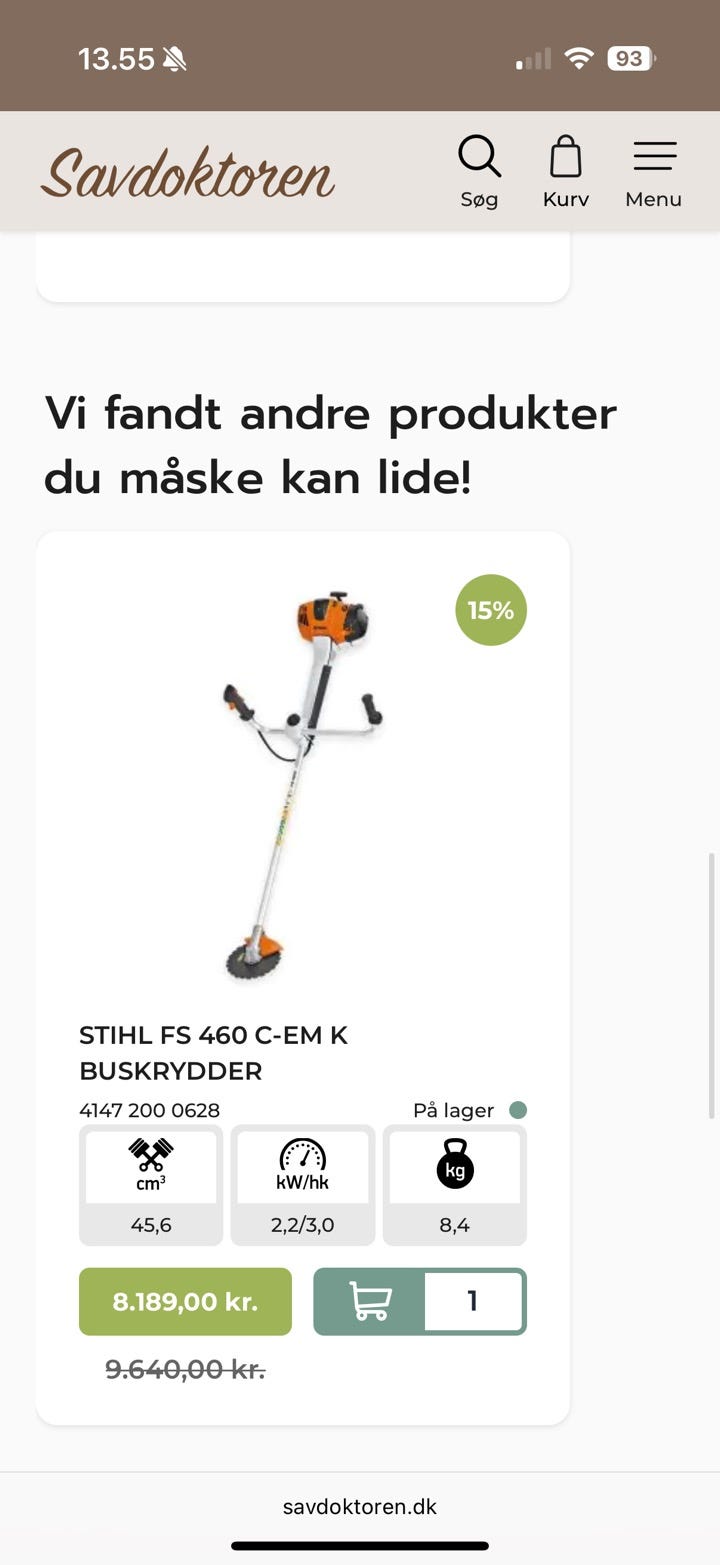The height and width of the screenshot is (1565, 720).
Task: Tap the battery level 93 indicator
Action: click(628, 58)
